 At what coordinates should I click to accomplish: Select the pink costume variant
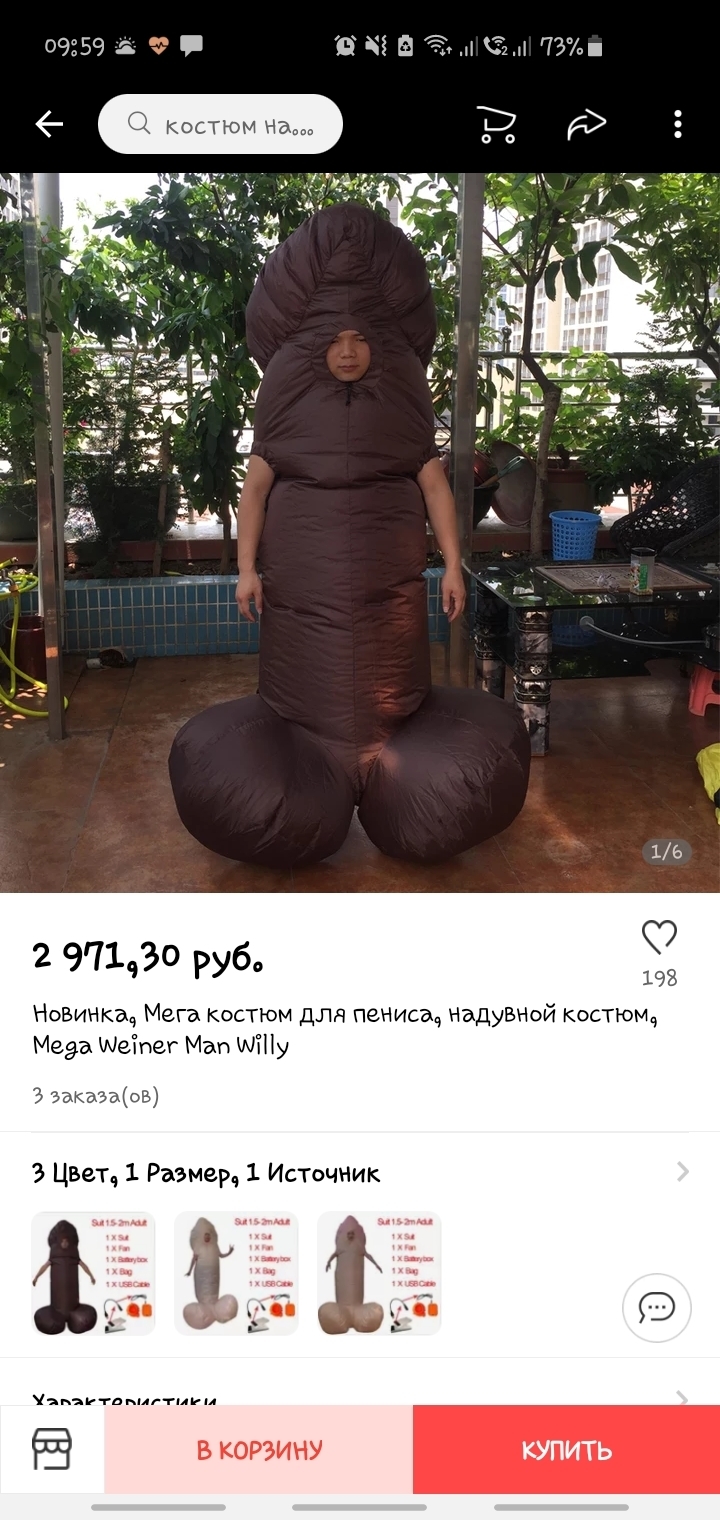click(379, 1273)
